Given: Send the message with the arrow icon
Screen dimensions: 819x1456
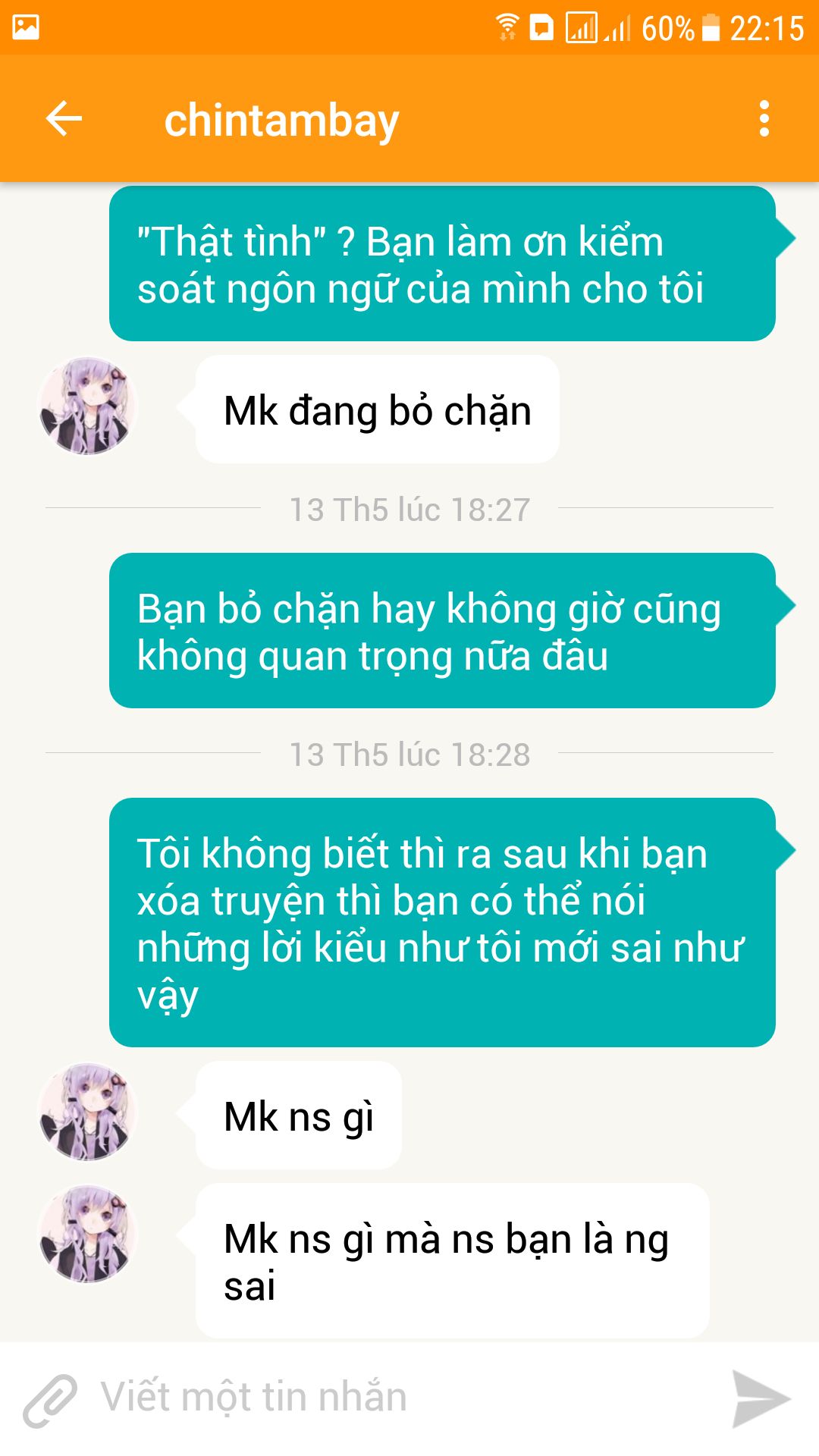Looking at the screenshot, I should tap(761, 1398).
